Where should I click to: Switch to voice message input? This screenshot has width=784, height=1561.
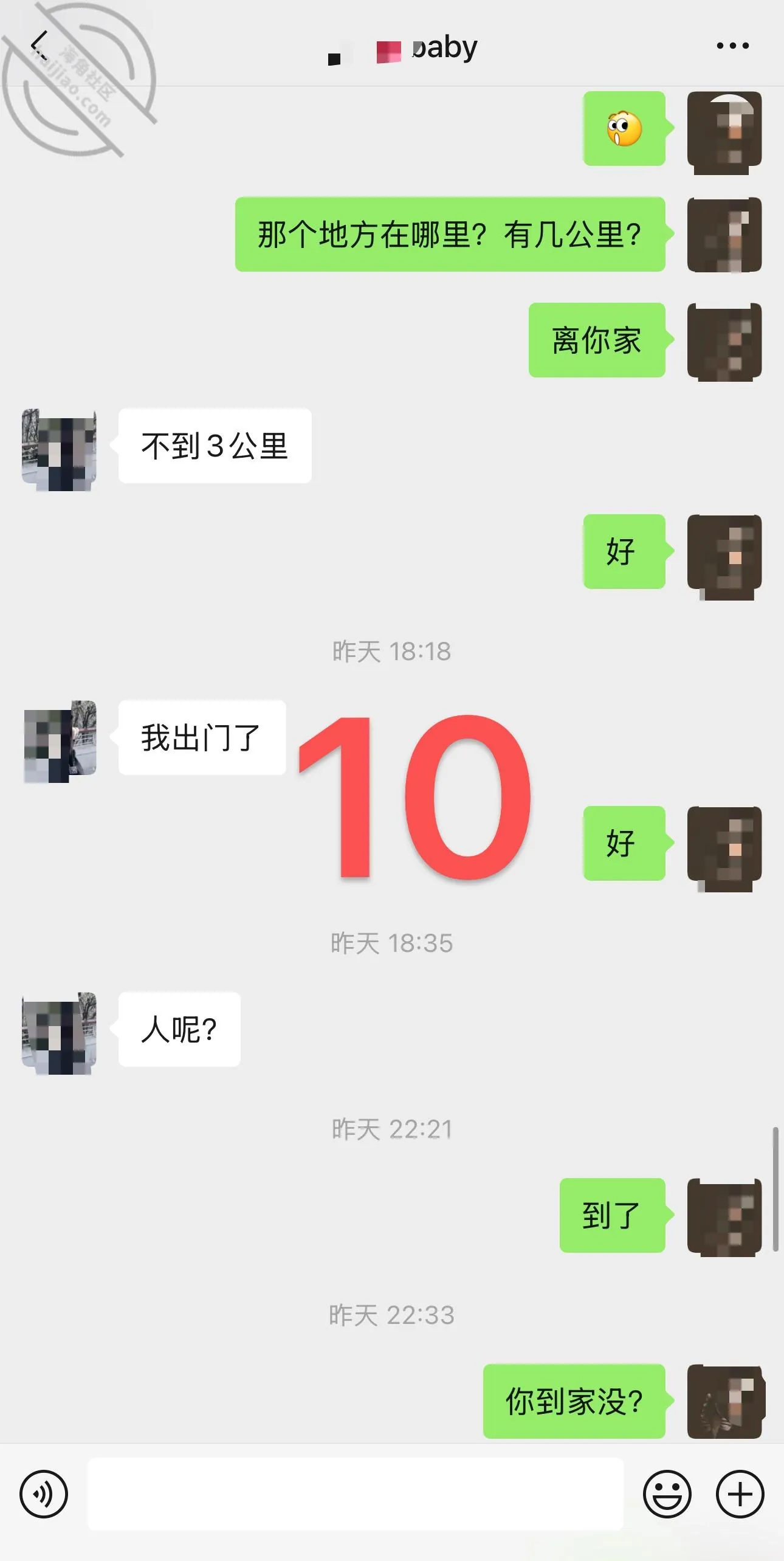pyautogui.click(x=44, y=1494)
